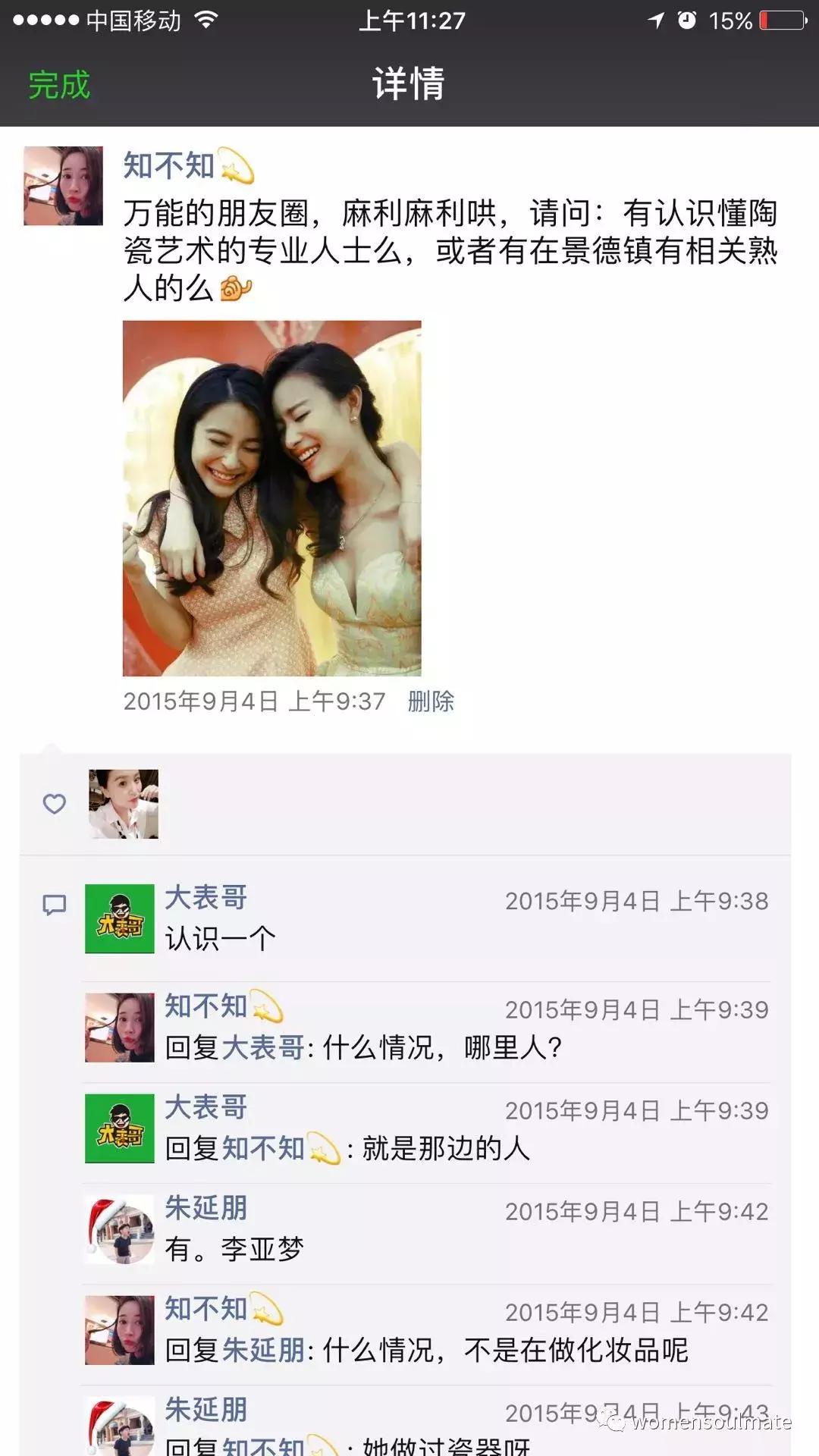
Task: Open 知不知's profile avatar next to the post
Action: coord(64,184)
